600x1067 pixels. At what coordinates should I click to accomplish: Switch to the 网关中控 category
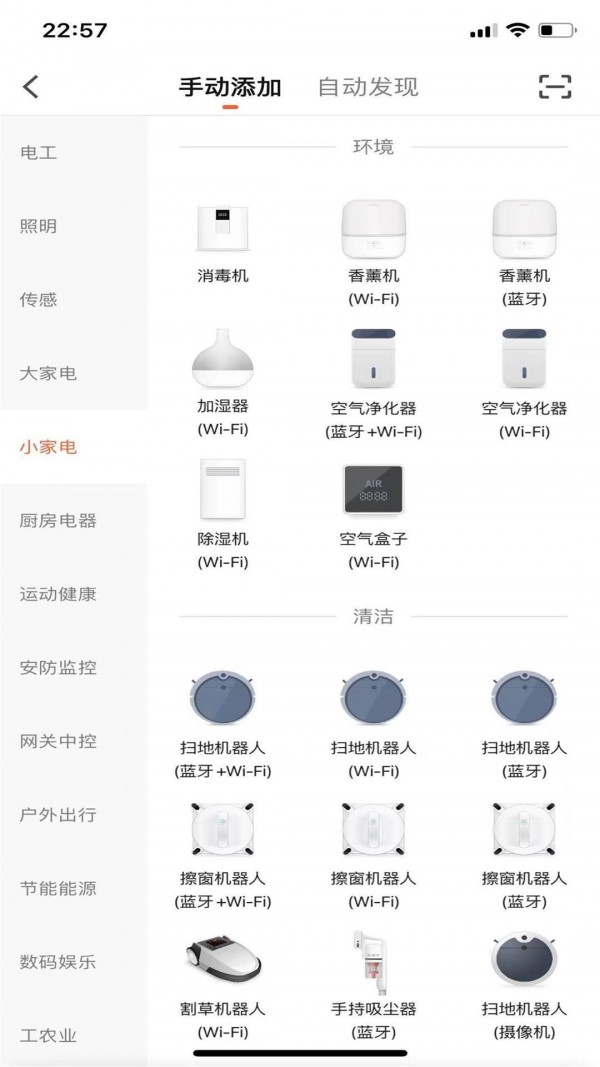coord(58,741)
